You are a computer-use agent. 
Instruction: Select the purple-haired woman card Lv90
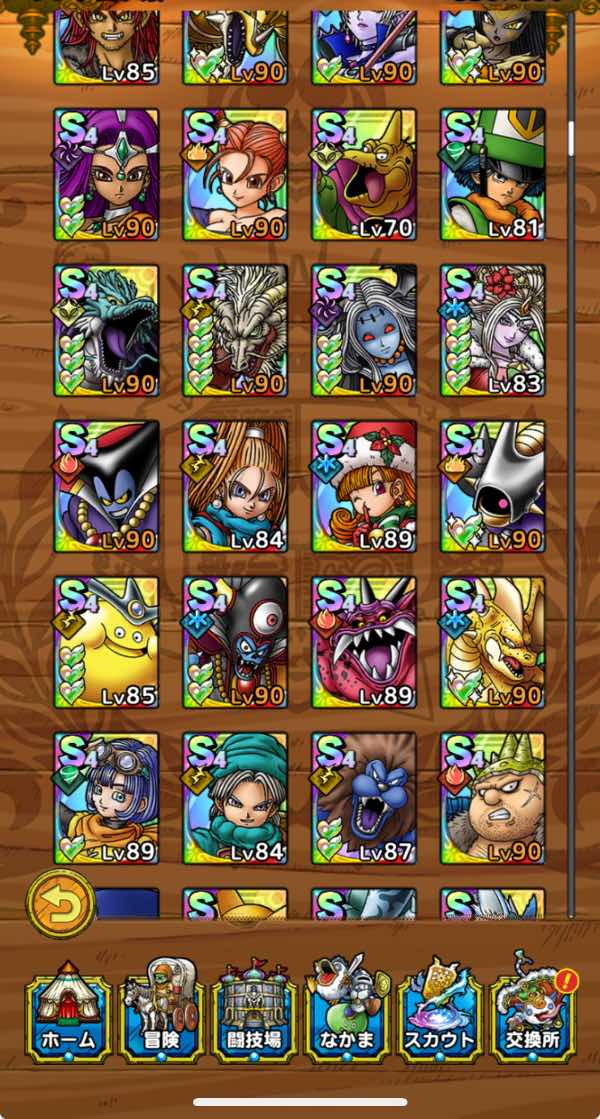click(x=106, y=174)
